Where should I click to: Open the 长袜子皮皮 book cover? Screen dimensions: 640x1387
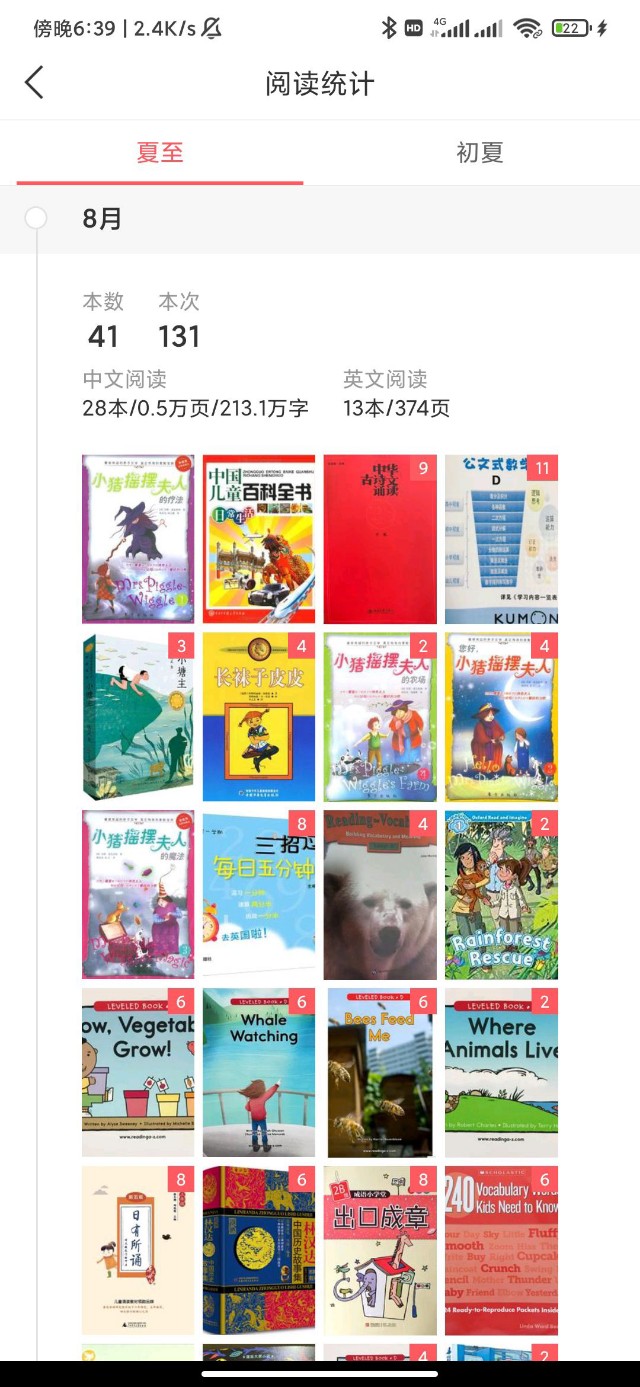pos(259,716)
